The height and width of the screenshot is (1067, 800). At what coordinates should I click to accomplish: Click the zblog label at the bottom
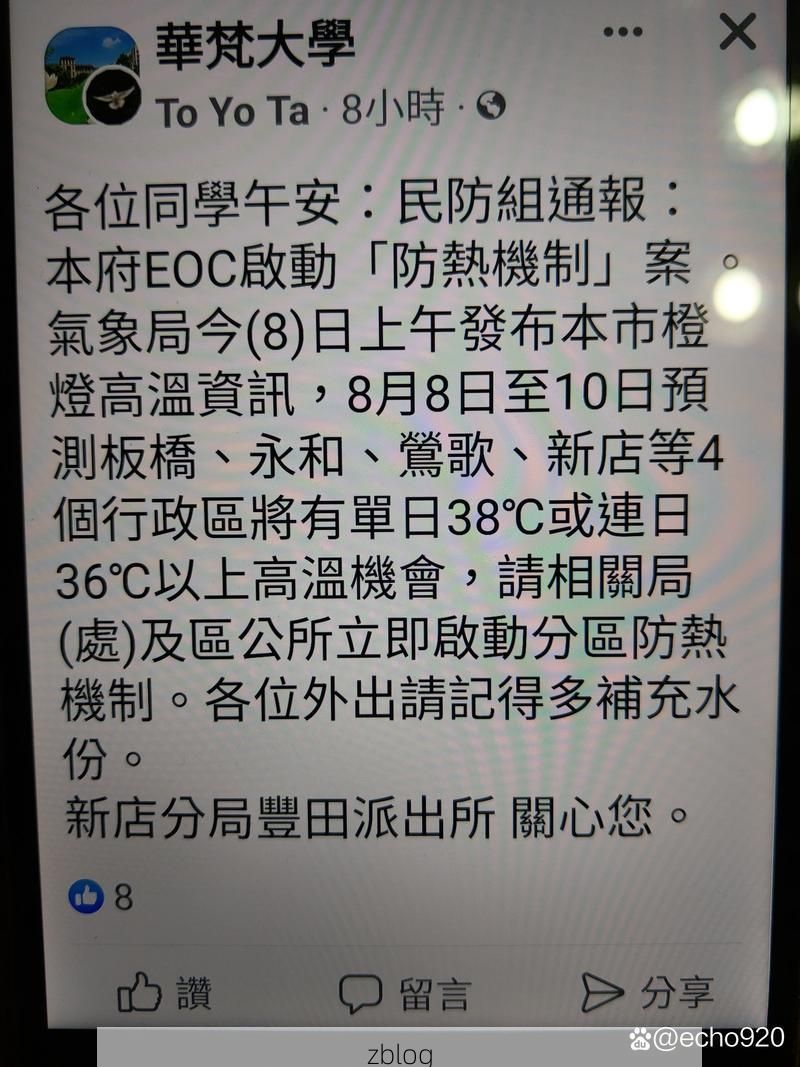point(399,1052)
